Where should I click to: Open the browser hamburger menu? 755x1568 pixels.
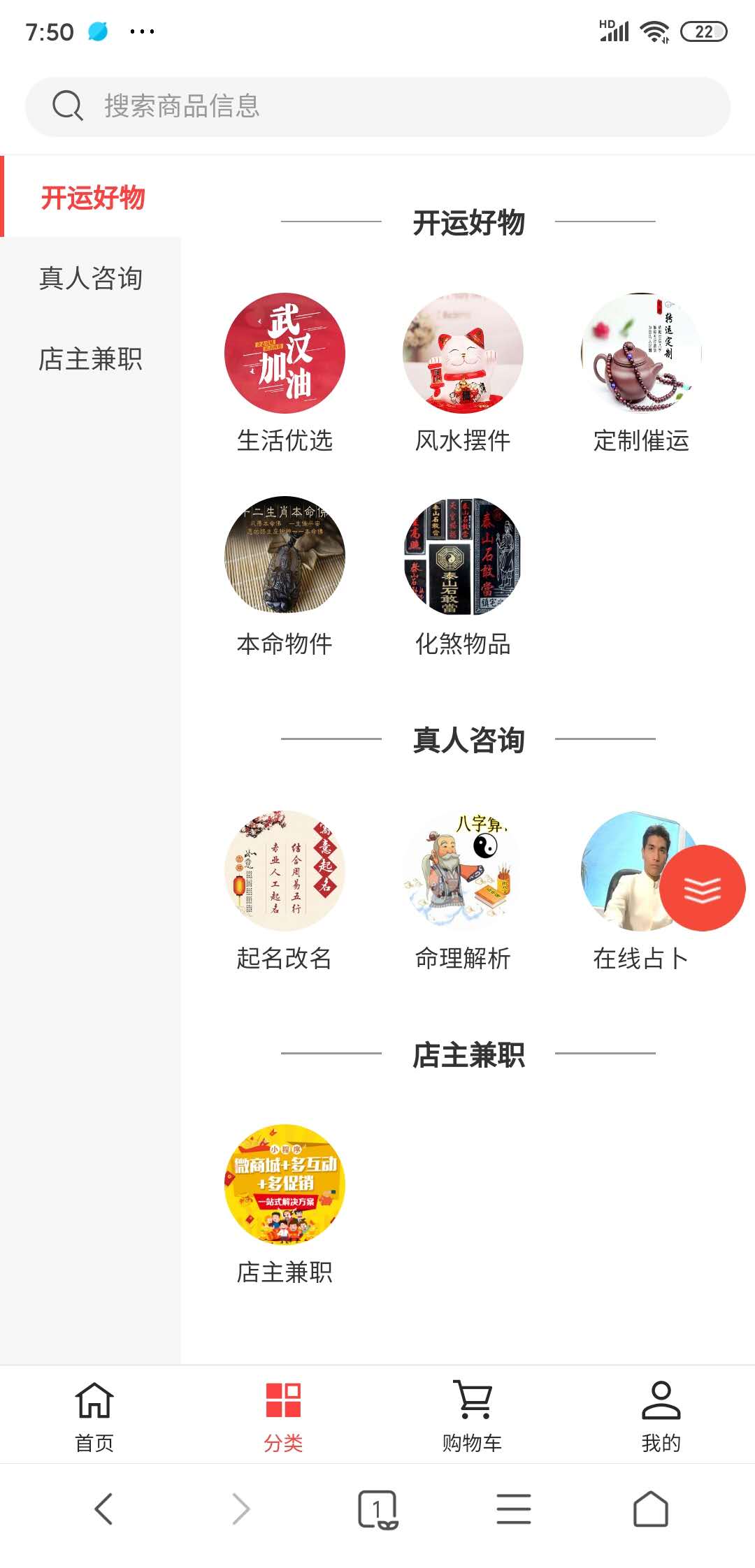click(x=514, y=1509)
